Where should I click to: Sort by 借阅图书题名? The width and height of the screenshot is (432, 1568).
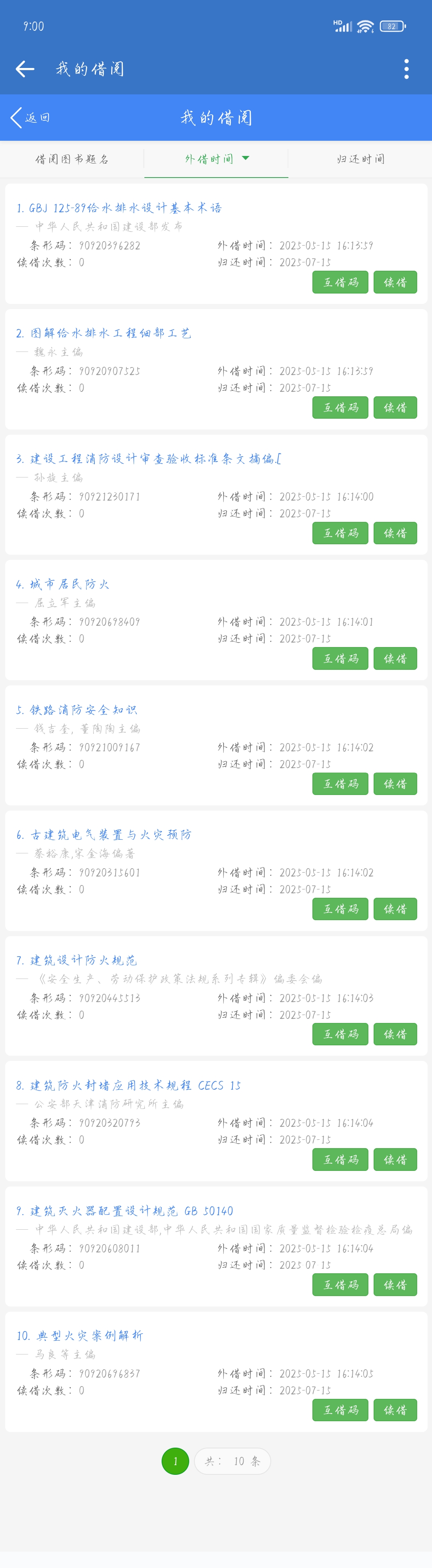(72, 160)
